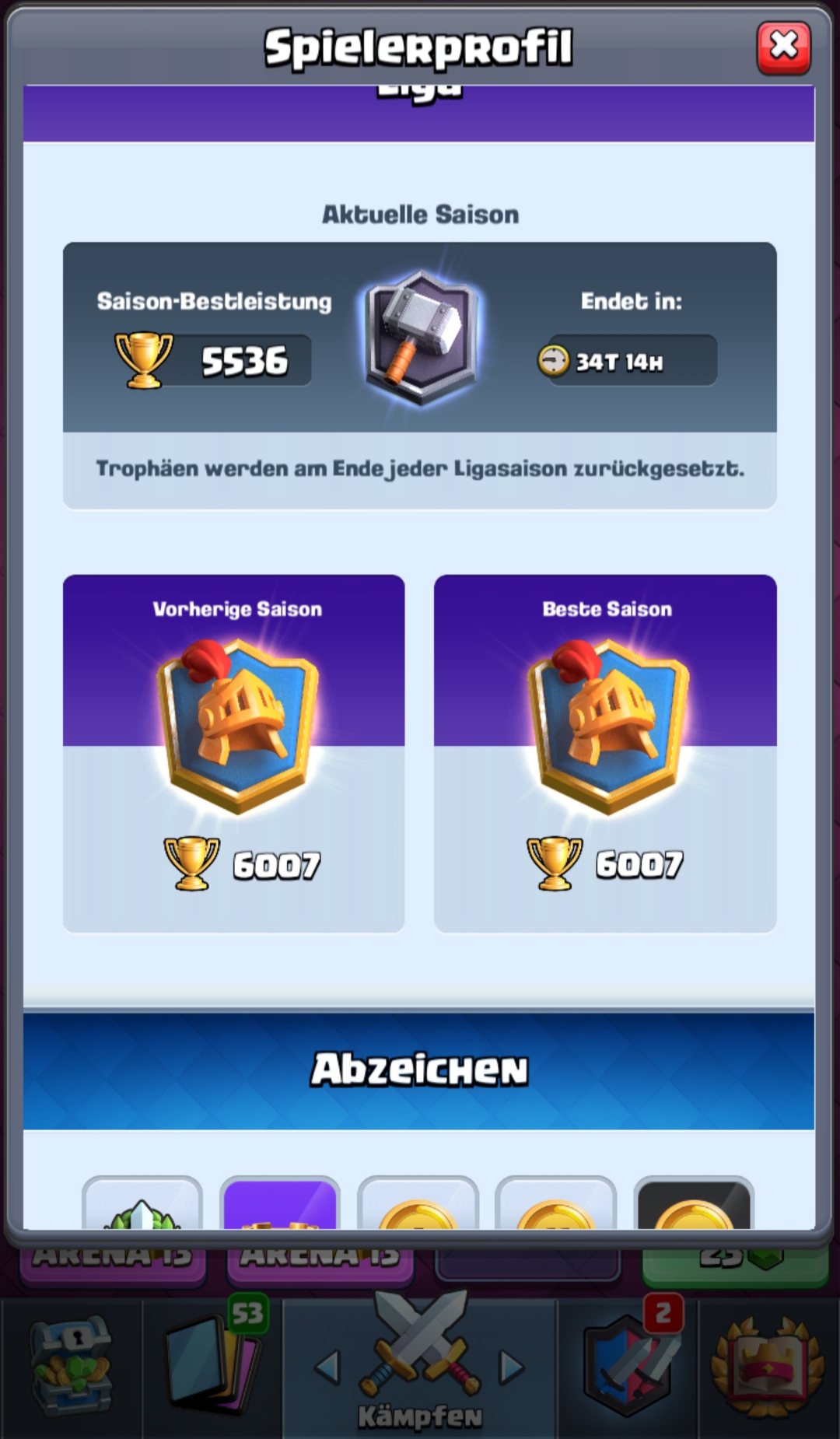The height and width of the screenshot is (1439, 840).
Task: Tap the hammer league badge
Action: pos(421,338)
